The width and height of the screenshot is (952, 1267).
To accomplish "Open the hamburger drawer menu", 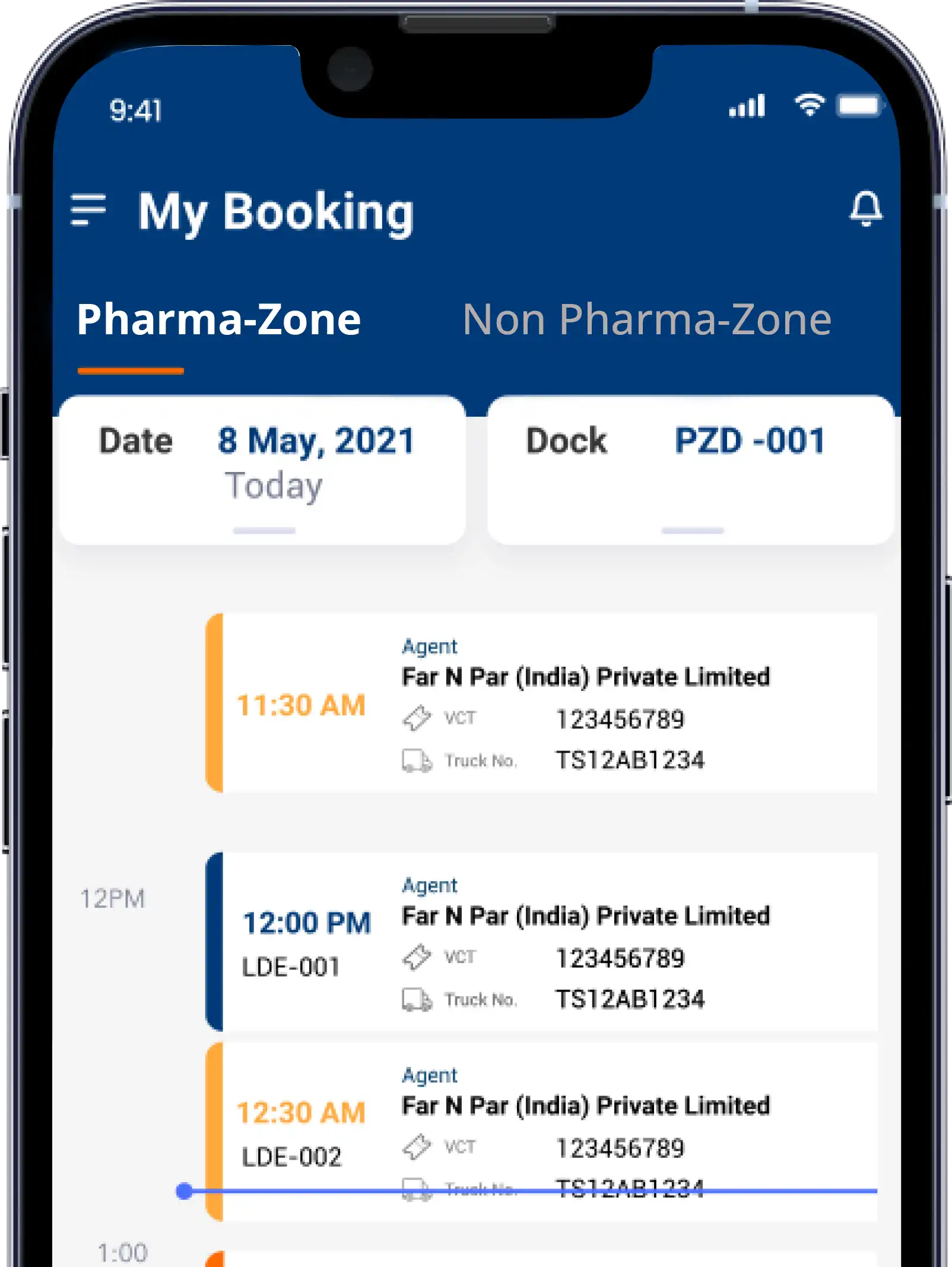I will pyautogui.click(x=88, y=210).
